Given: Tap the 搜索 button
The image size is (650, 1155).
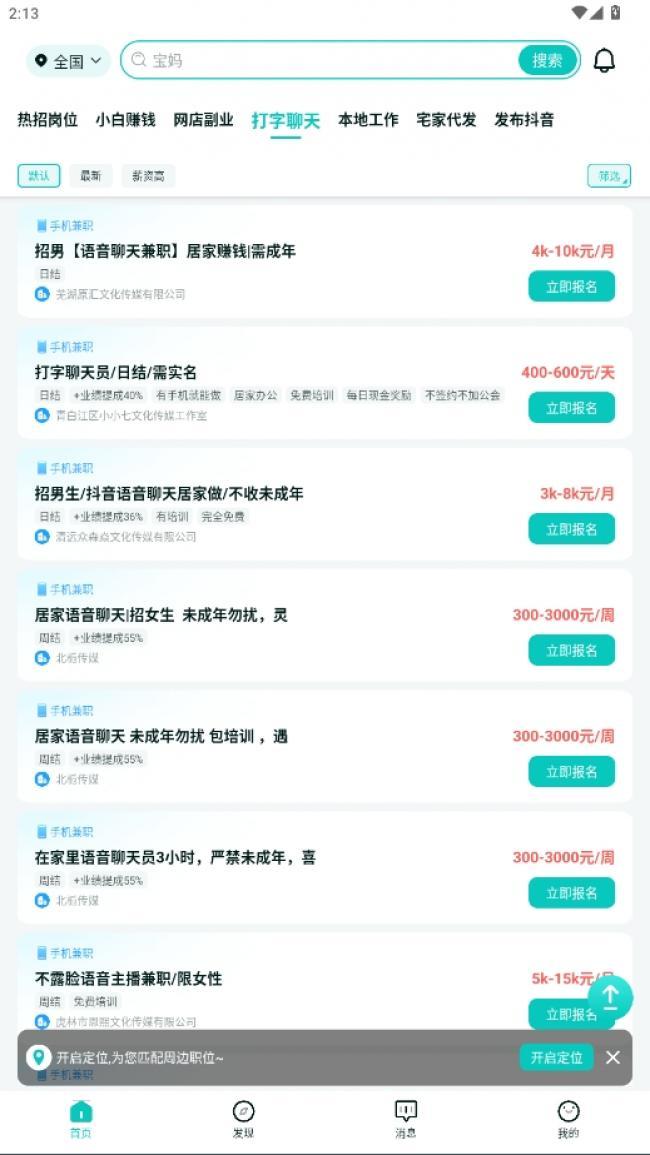Looking at the screenshot, I should 547,60.
